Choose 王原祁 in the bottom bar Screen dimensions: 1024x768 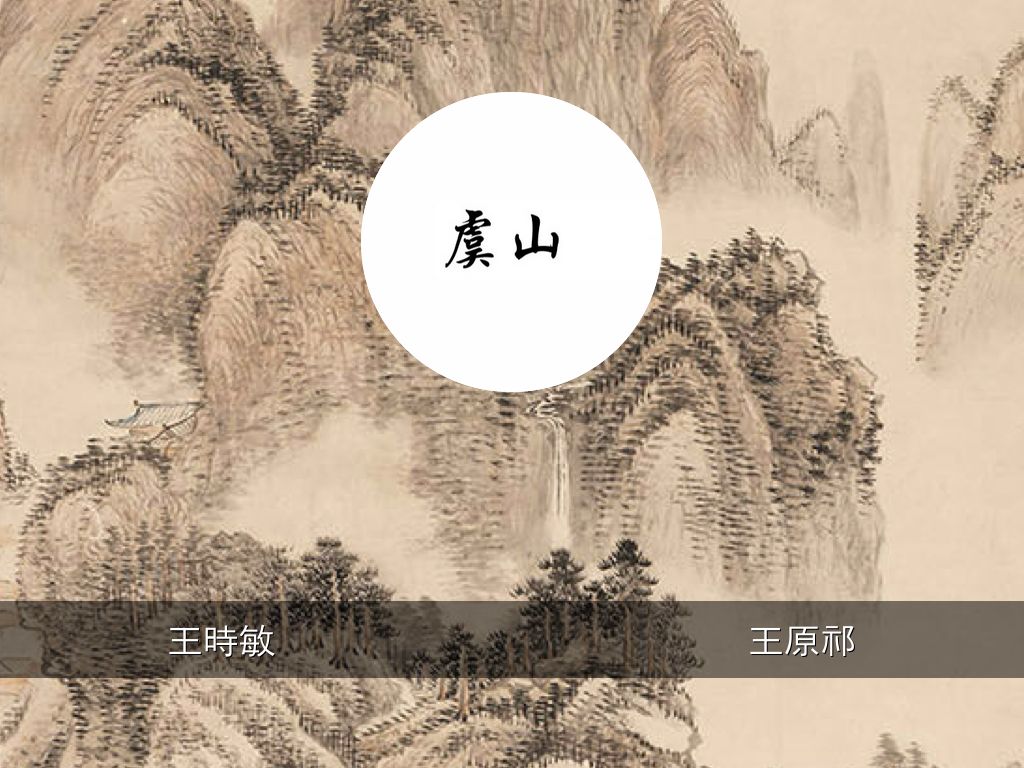(802, 641)
